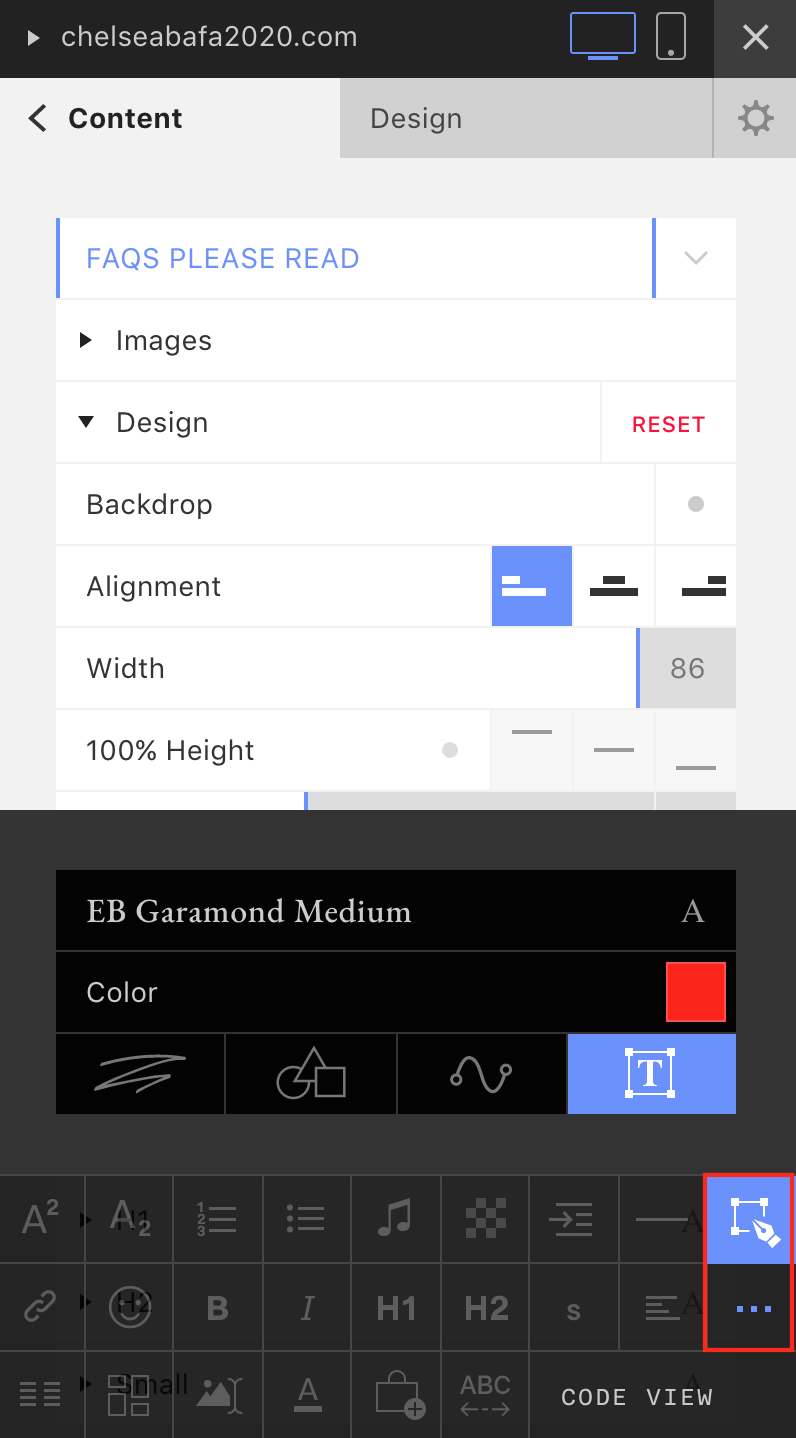Image resolution: width=796 pixels, height=1438 pixels.
Task: Choose the curve path tool
Action: click(x=482, y=1074)
